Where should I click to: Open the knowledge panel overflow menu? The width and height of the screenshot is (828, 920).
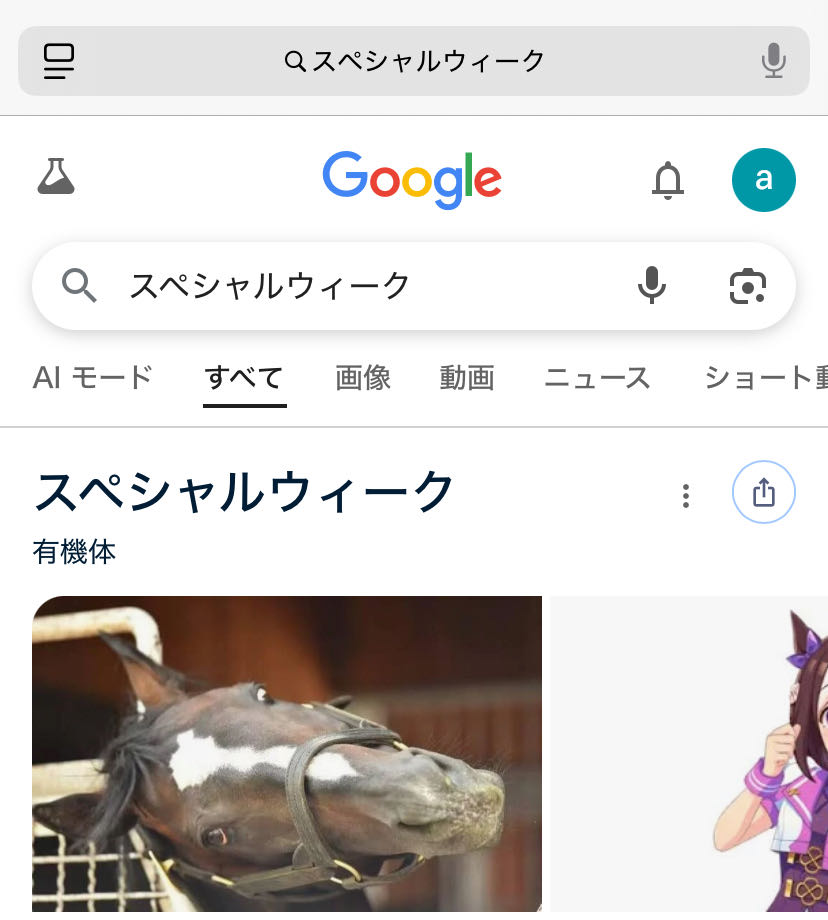(x=686, y=495)
